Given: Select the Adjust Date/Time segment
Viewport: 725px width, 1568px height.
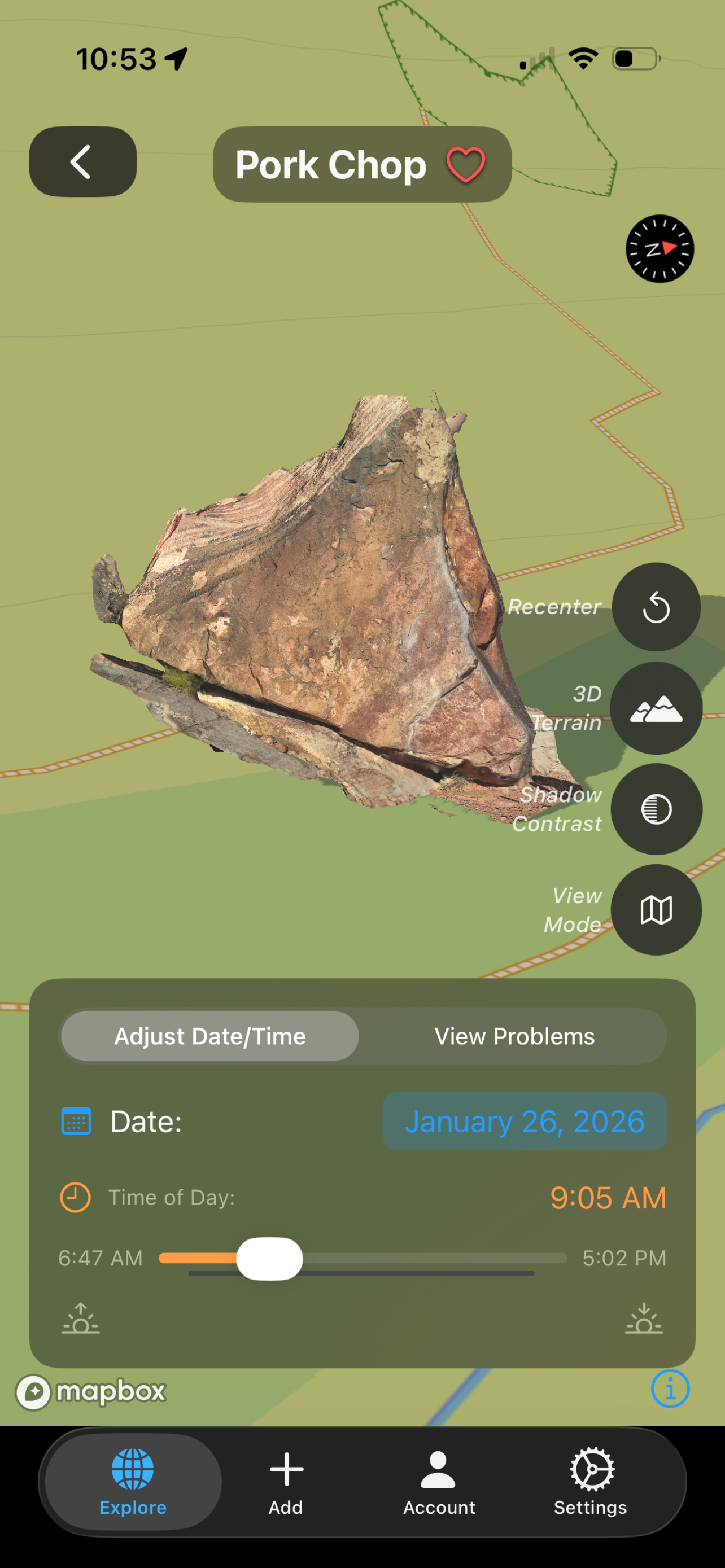Looking at the screenshot, I should click(x=210, y=1036).
